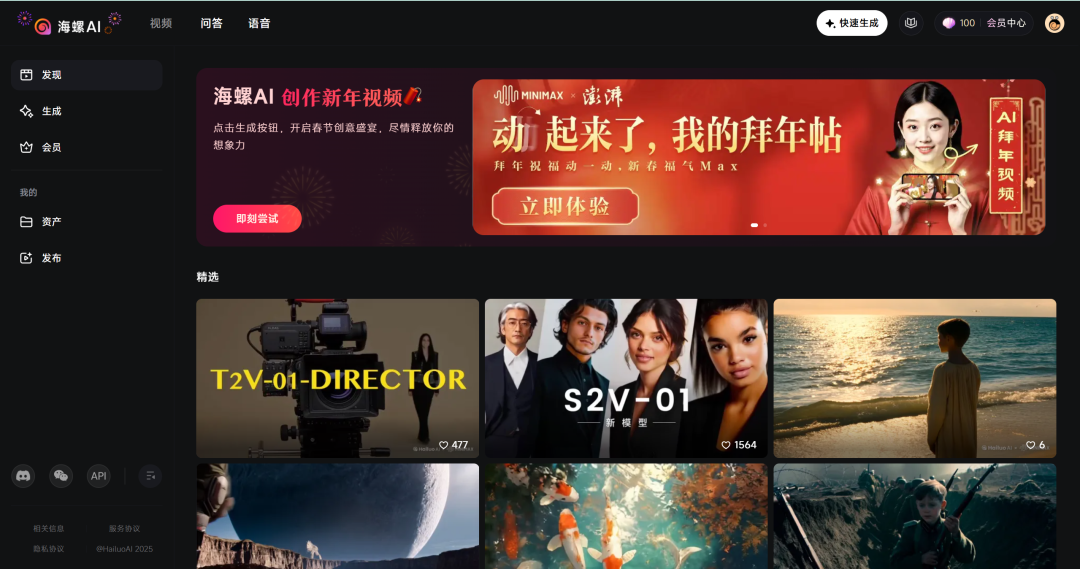
Task: Switch to the 语音 top tab
Action: (x=259, y=23)
